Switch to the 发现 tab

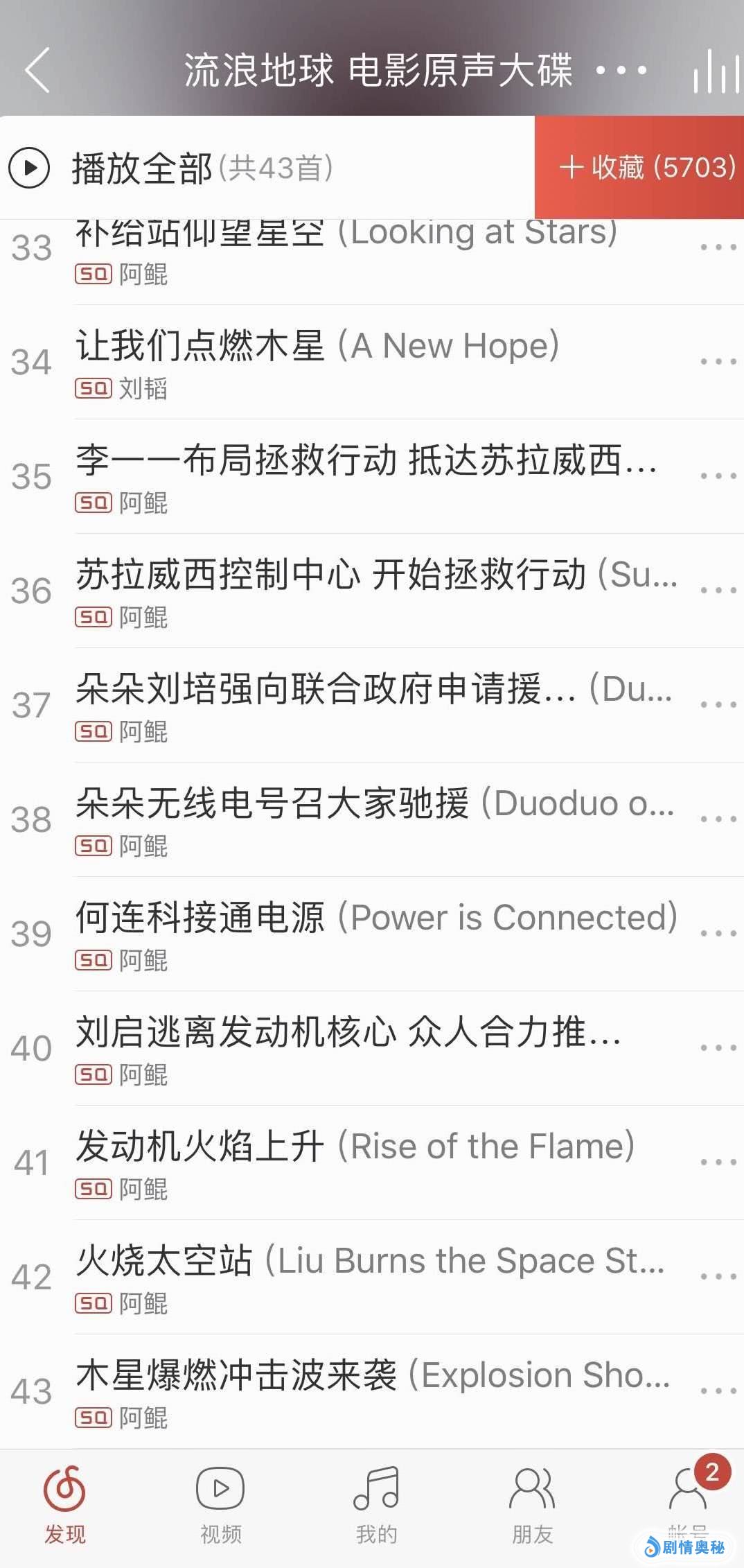65,1504
